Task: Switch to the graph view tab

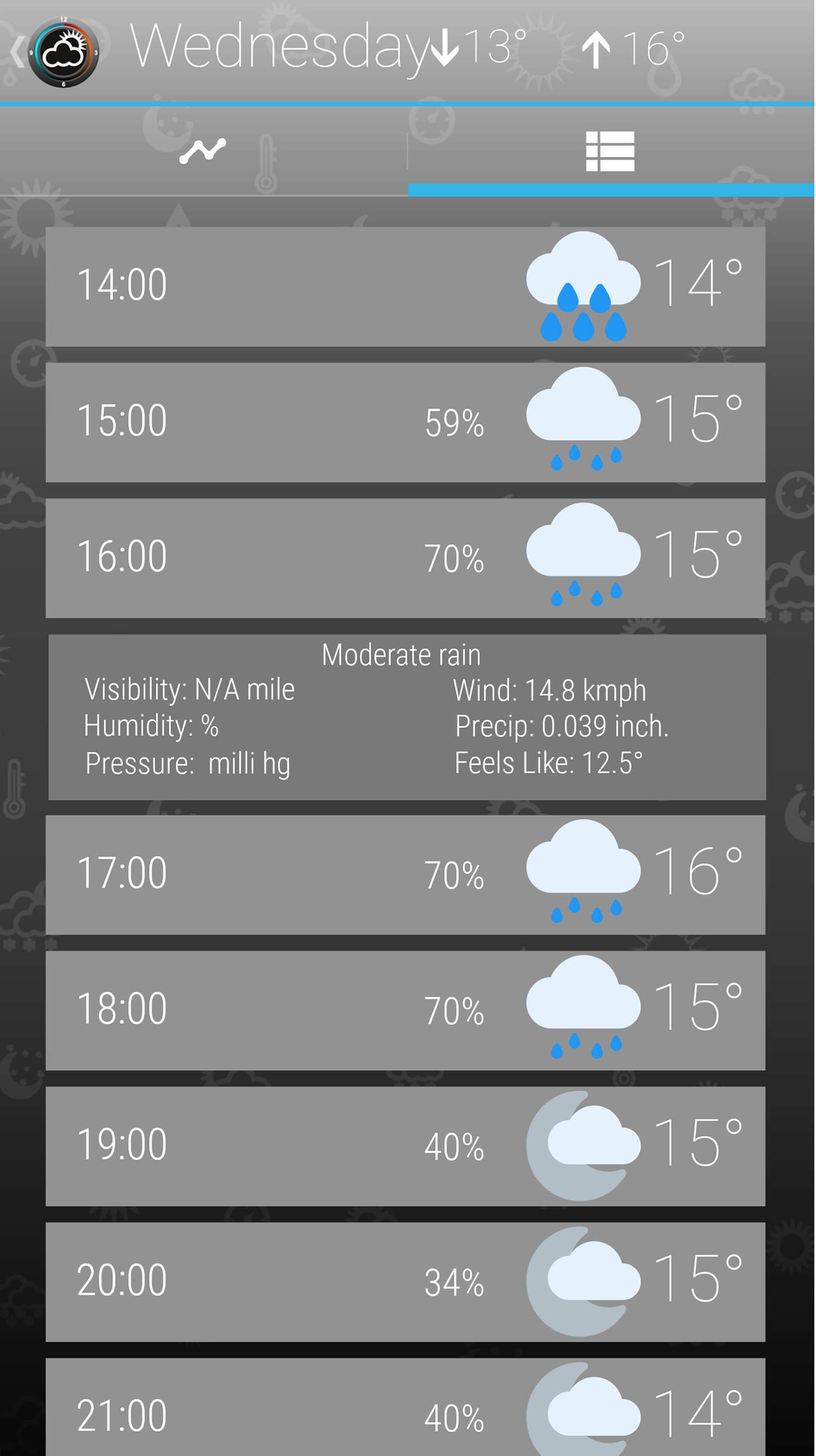Action: (203, 151)
